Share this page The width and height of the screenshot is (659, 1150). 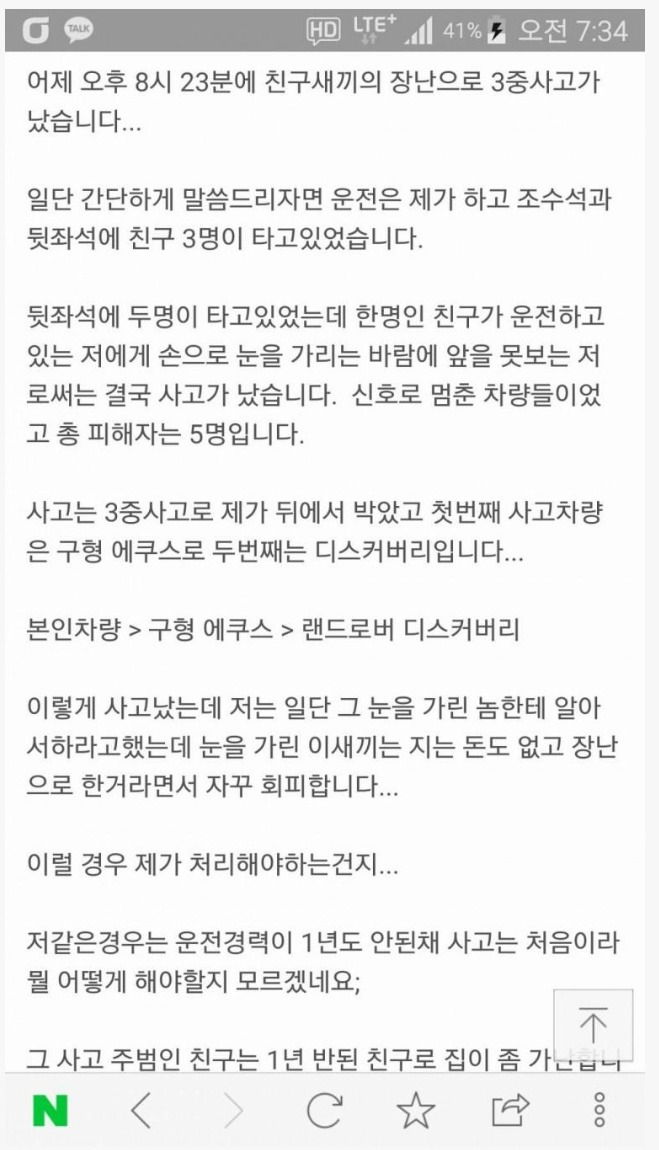[509, 1110]
